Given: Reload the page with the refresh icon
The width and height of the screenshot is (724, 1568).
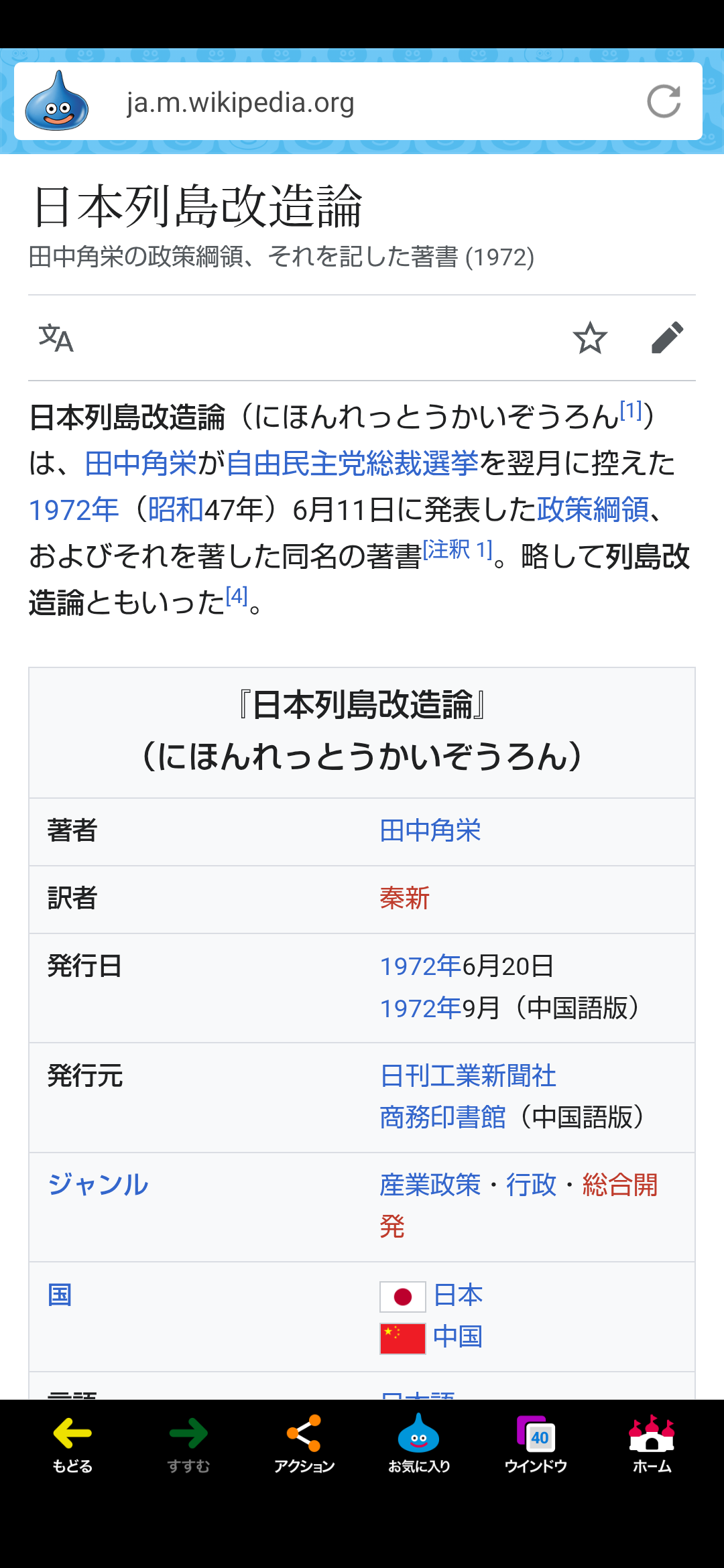Looking at the screenshot, I should (x=664, y=102).
